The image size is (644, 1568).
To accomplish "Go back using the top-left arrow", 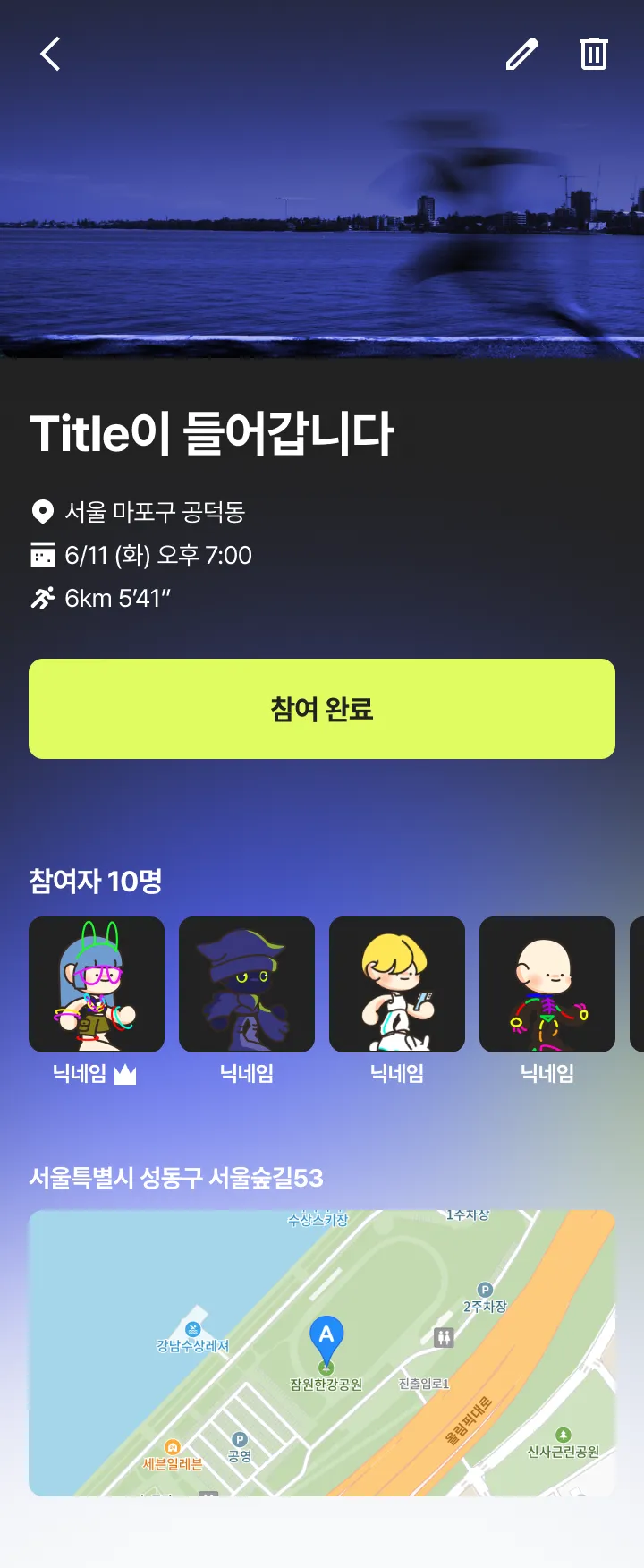I will coord(51,54).
